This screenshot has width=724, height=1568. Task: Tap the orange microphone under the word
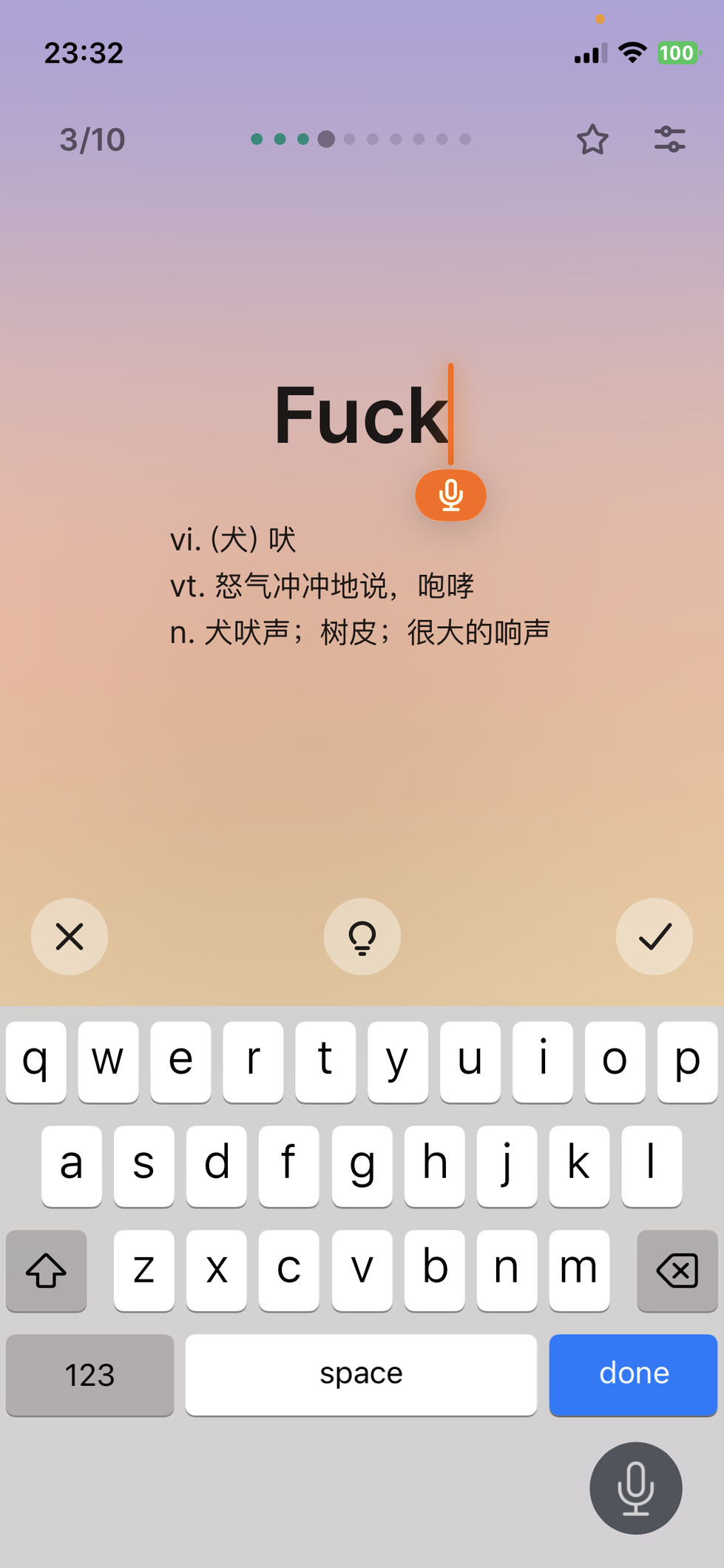451,495
